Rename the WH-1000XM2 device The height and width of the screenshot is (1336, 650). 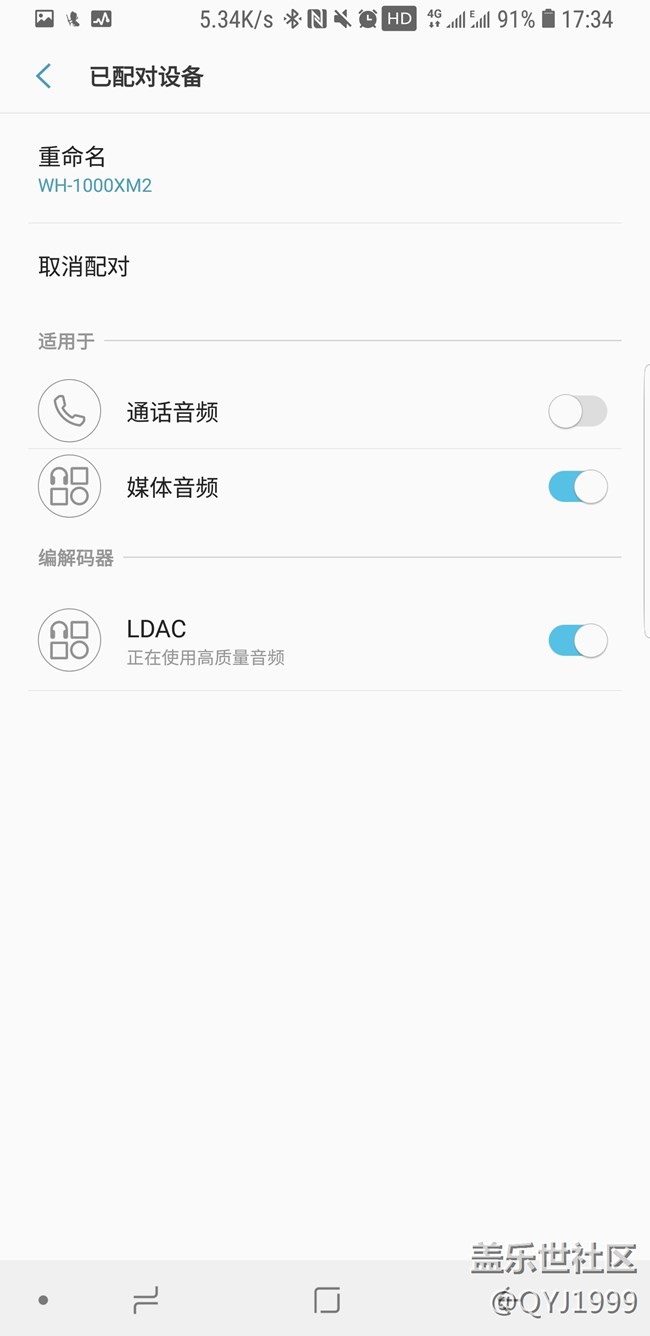point(95,169)
